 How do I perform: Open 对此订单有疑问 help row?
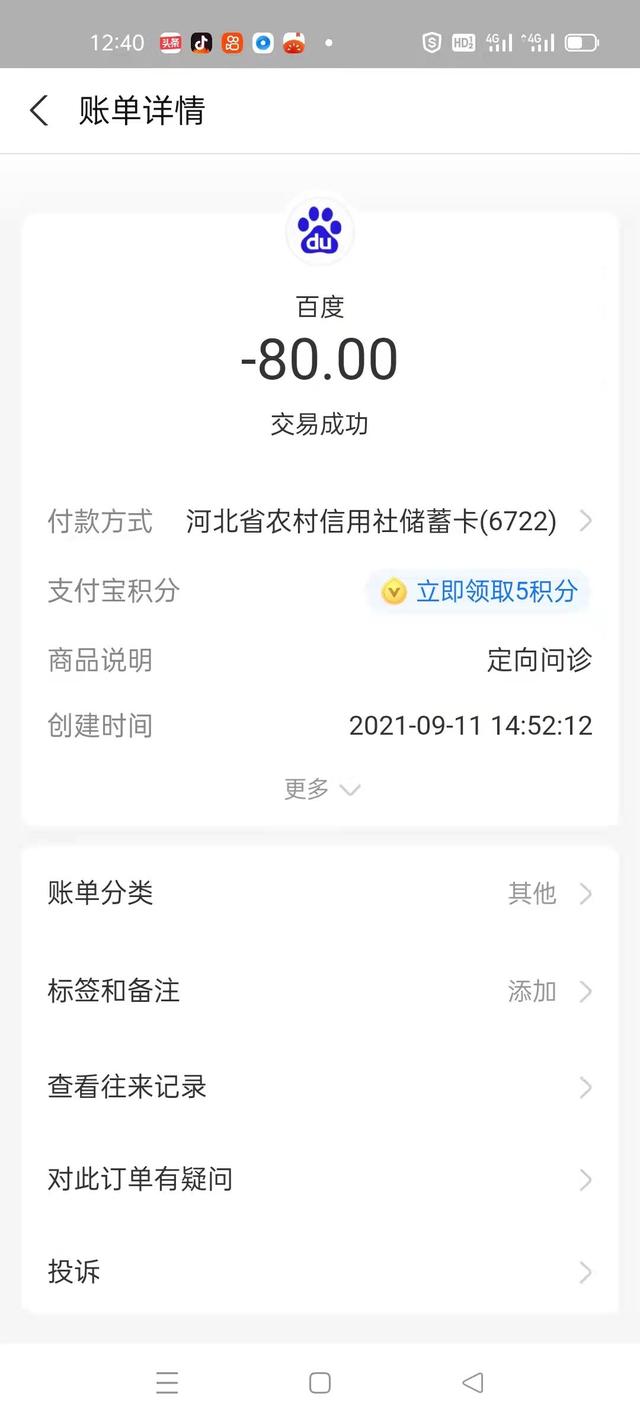pyautogui.click(x=320, y=1180)
